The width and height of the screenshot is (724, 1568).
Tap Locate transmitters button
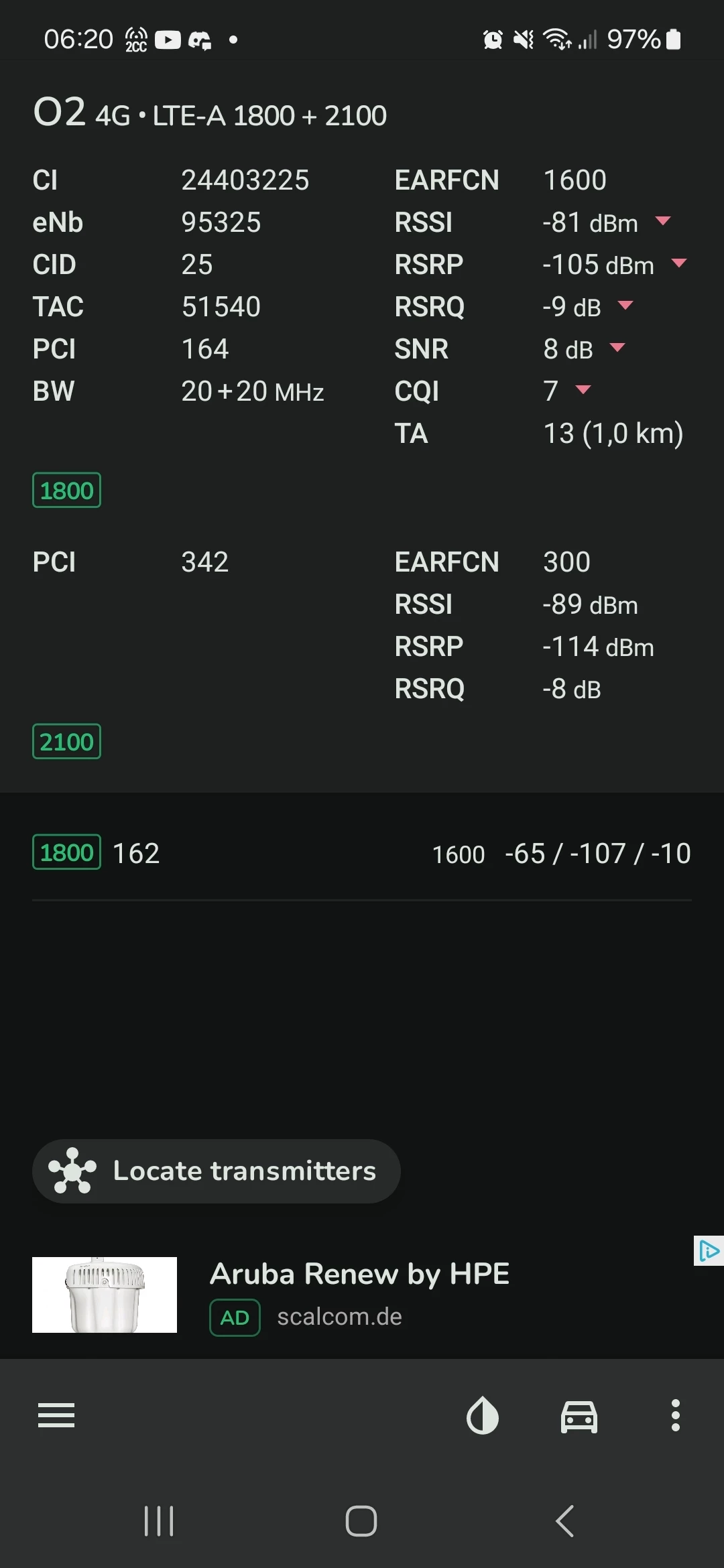point(216,1171)
